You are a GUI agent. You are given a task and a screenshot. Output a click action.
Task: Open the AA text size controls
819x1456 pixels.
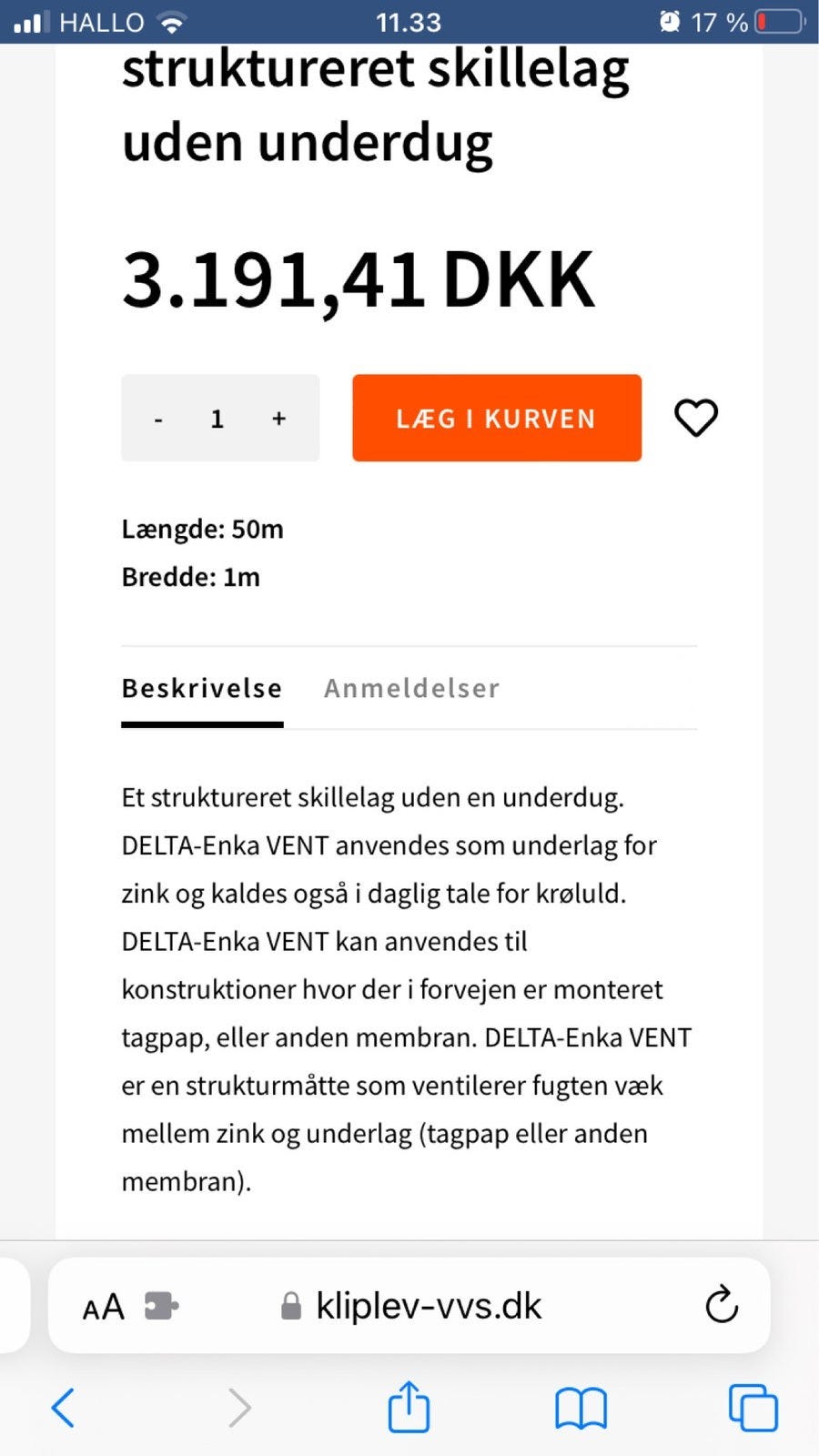104,1305
